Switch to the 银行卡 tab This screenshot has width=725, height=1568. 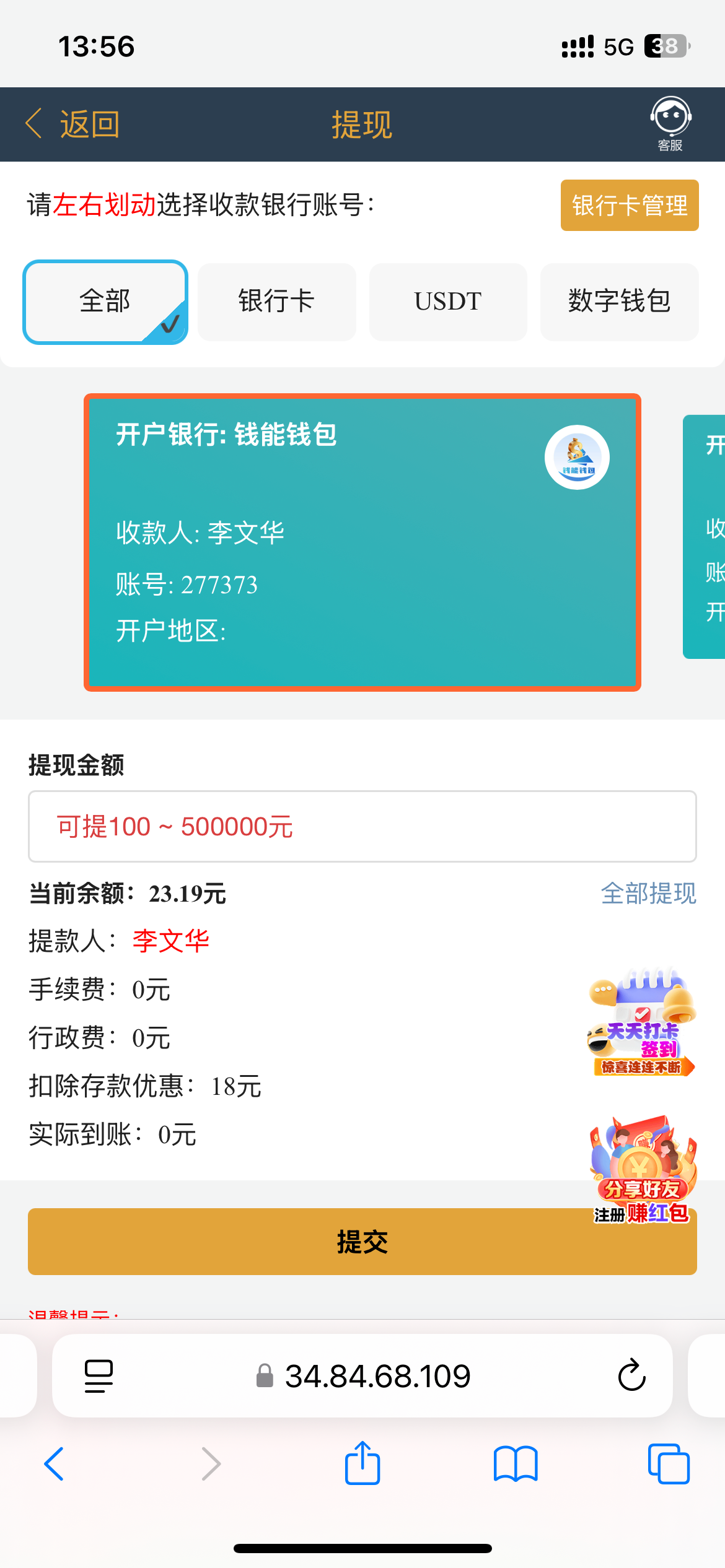(277, 302)
